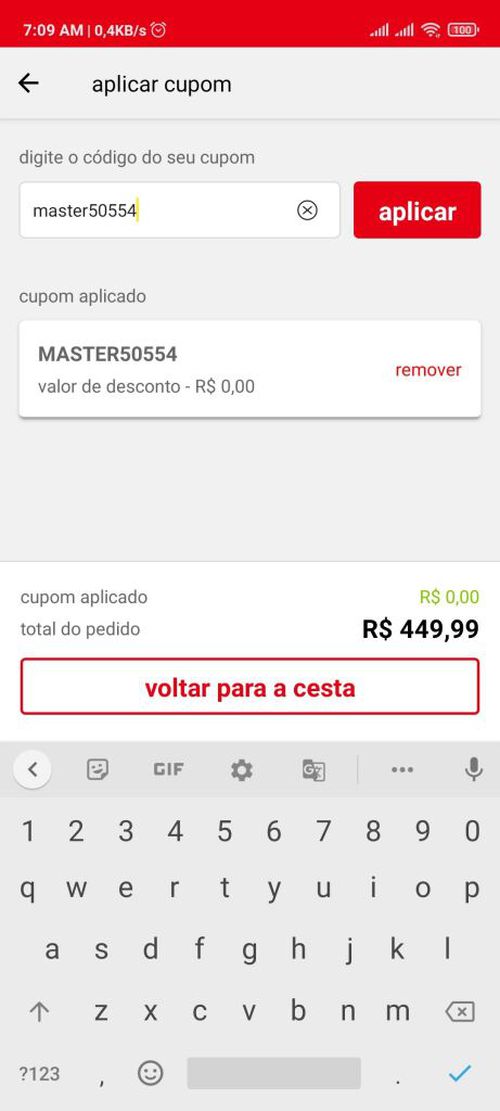Show more keyboard toolbar options
The height and width of the screenshot is (1111, 500).
point(402,769)
